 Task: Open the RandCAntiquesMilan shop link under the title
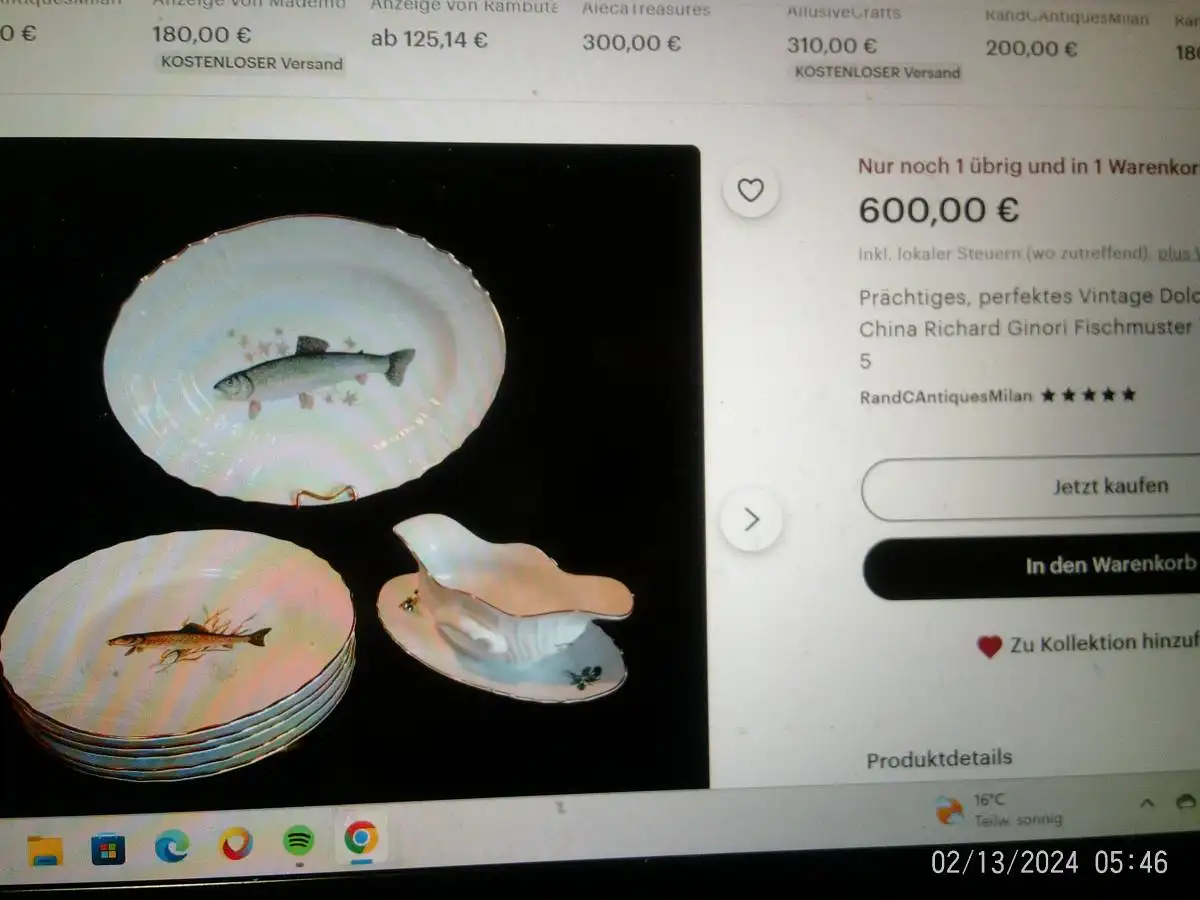pos(945,396)
